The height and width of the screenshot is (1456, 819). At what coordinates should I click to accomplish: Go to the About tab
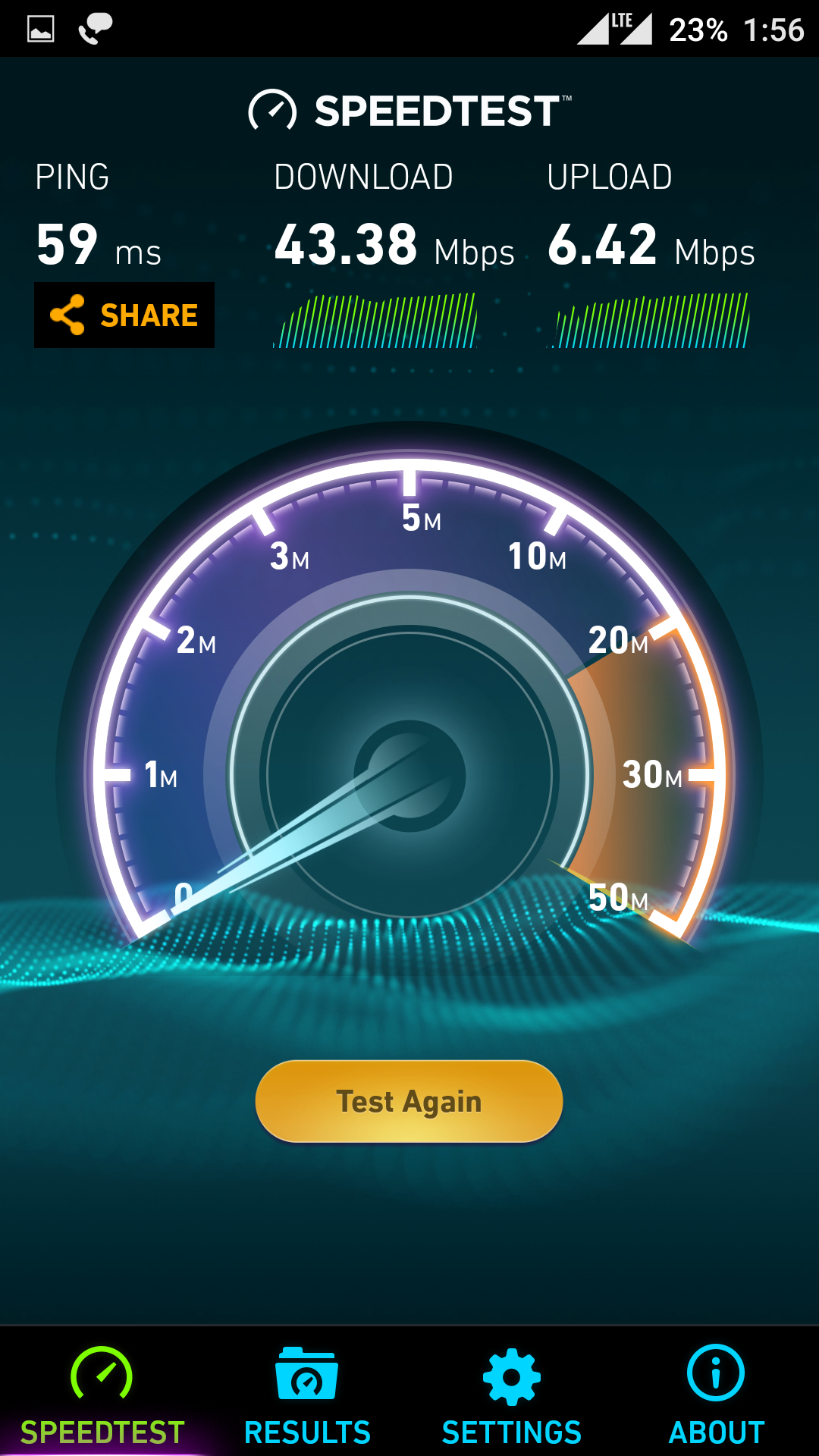pos(716,1395)
